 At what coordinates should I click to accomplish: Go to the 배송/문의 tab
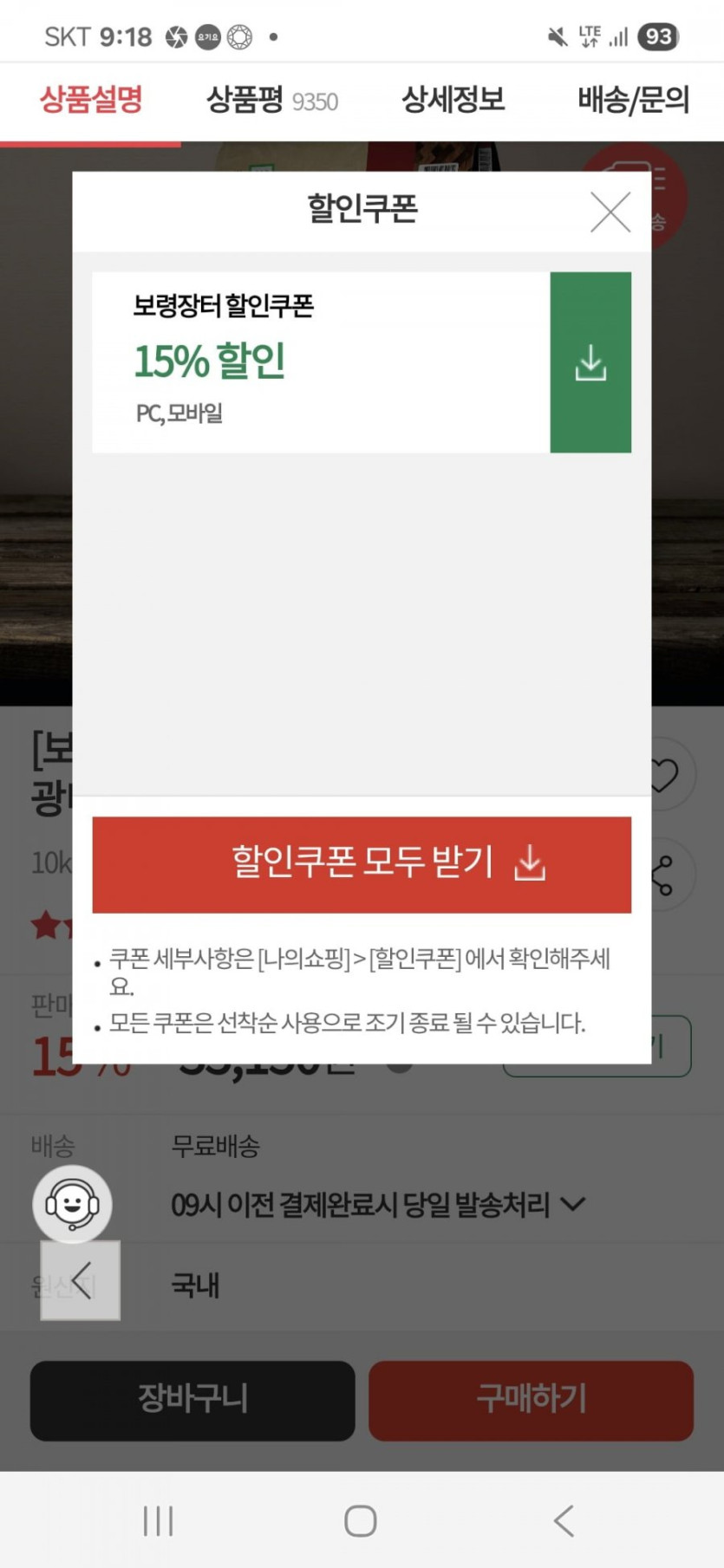[634, 101]
